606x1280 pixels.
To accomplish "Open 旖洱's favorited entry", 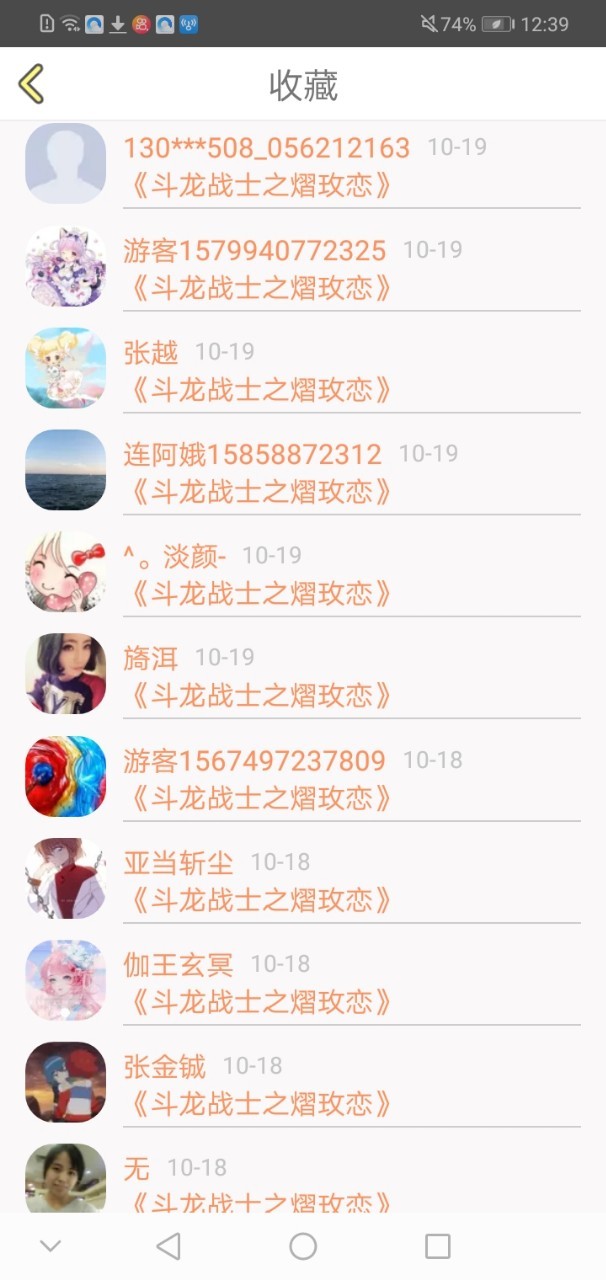I will click(303, 675).
